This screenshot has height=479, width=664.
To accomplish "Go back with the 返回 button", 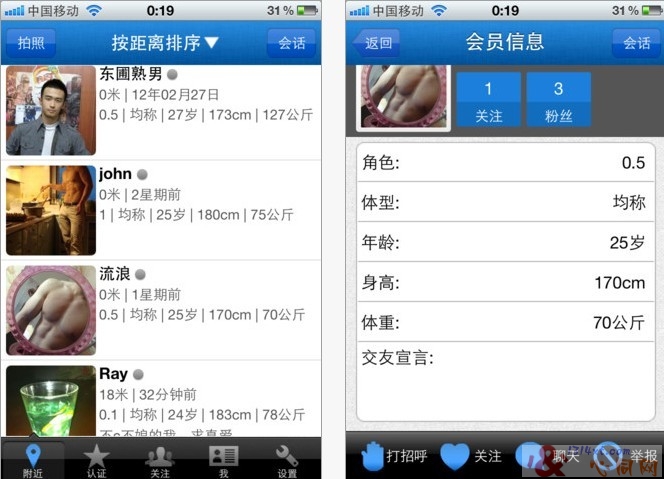I will tap(376, 43).
